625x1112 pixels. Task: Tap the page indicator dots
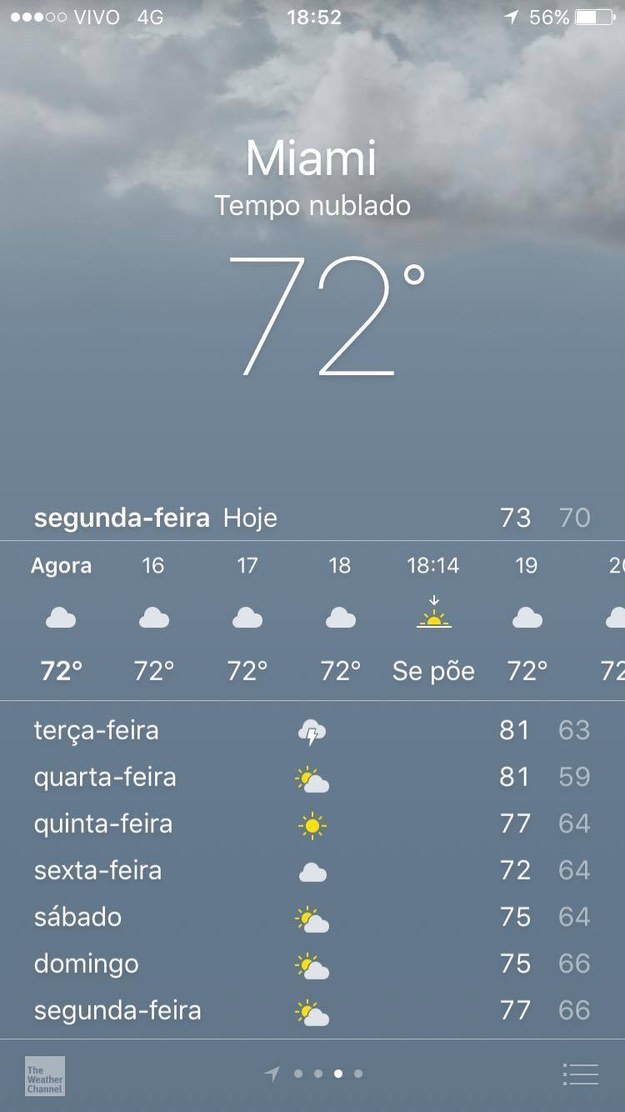(x=318, y=1074)
